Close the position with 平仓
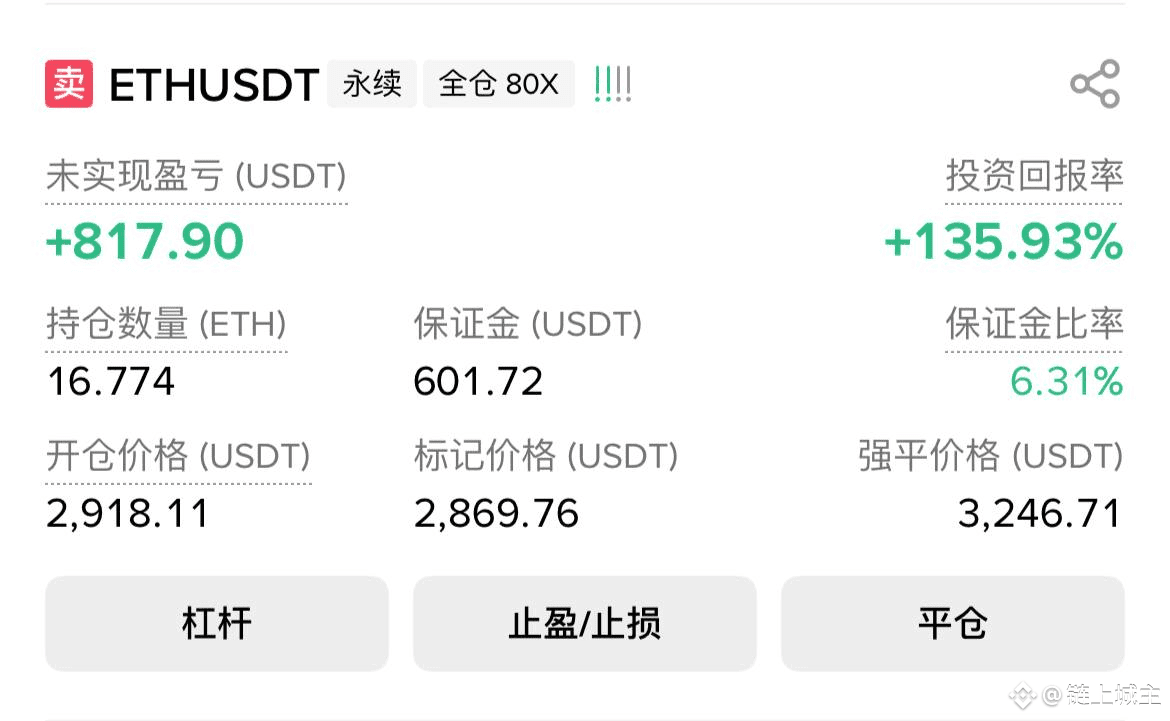Screen dimensions: 1170x721 pyautogui.click(x=952, y=624)
